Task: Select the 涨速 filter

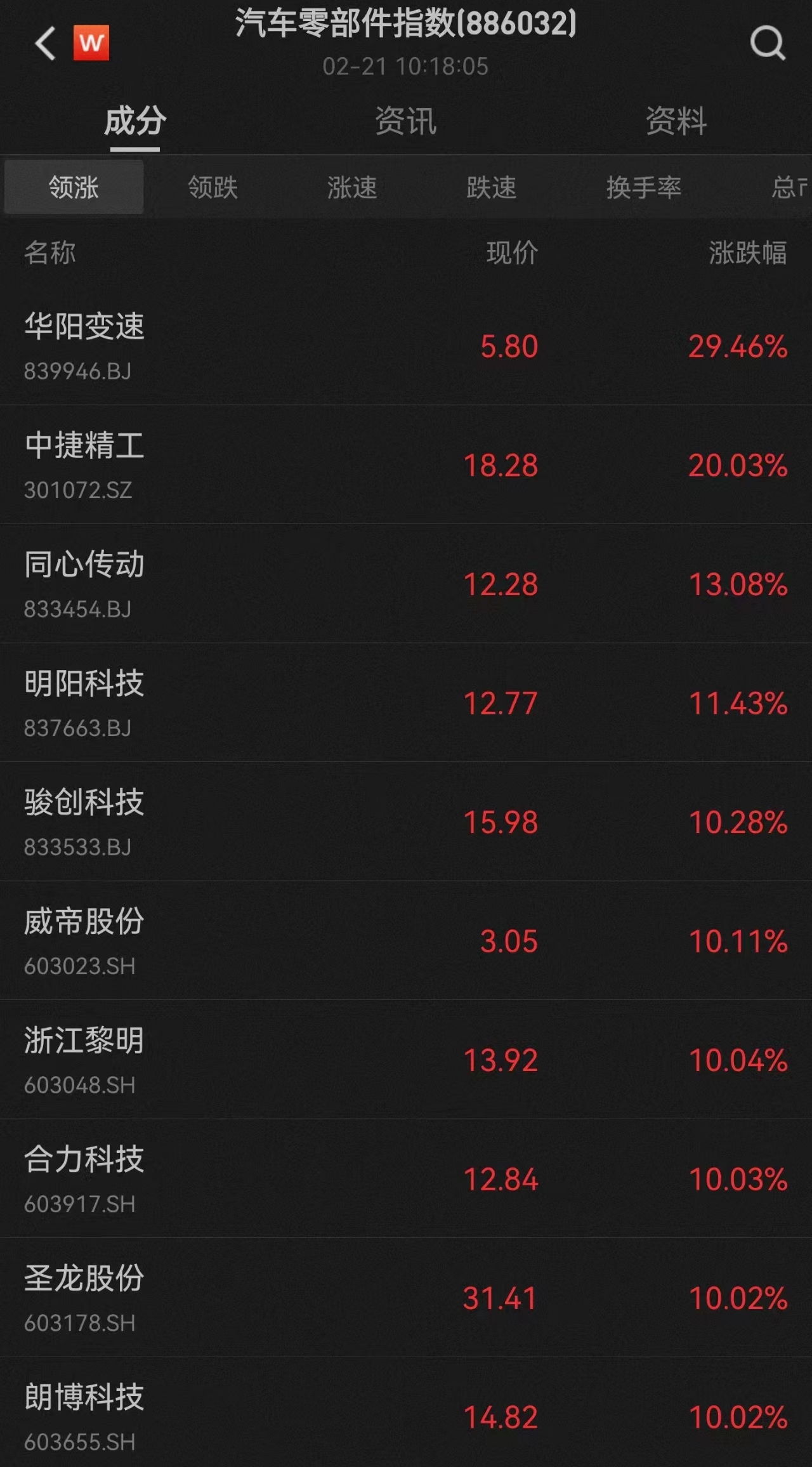Action: [352, 187]
